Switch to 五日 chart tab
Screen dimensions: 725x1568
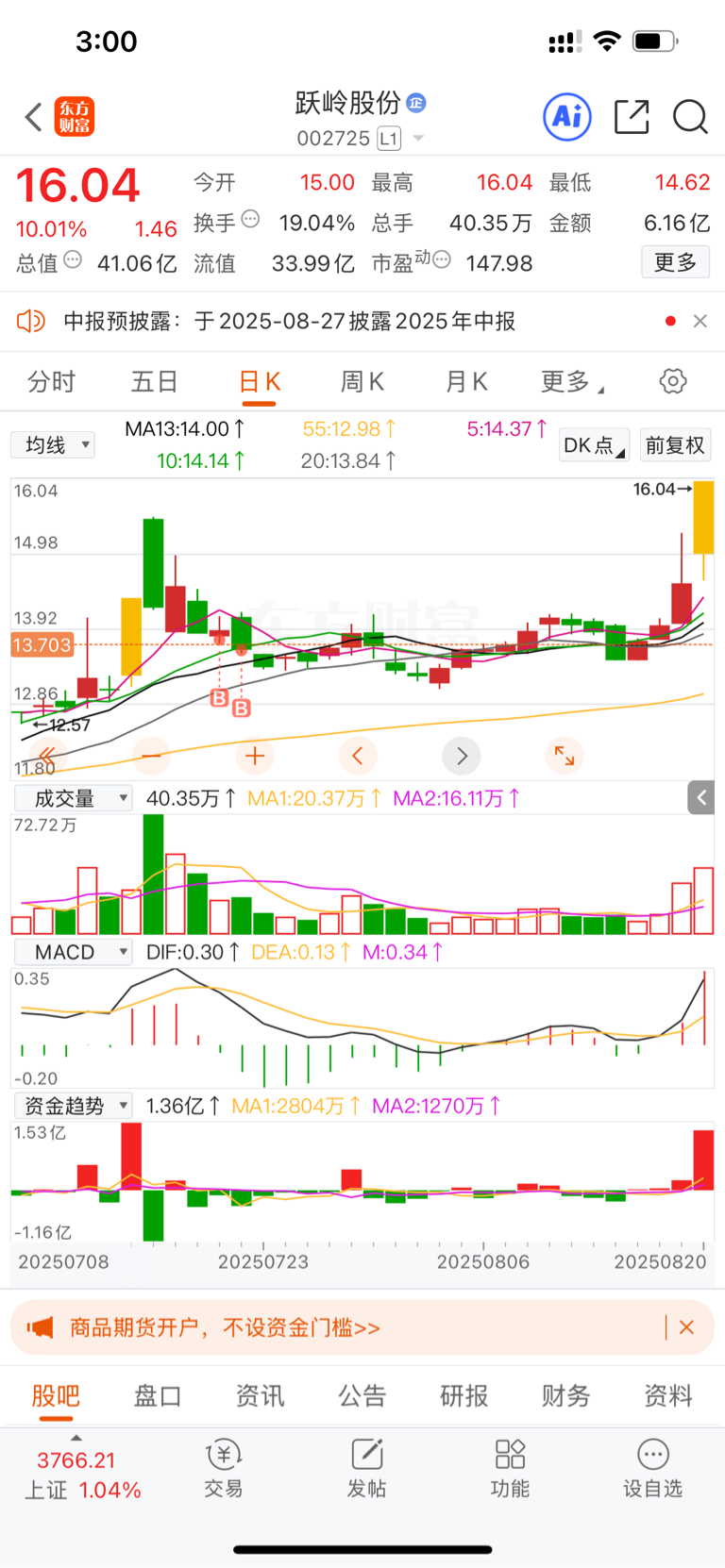154,382
